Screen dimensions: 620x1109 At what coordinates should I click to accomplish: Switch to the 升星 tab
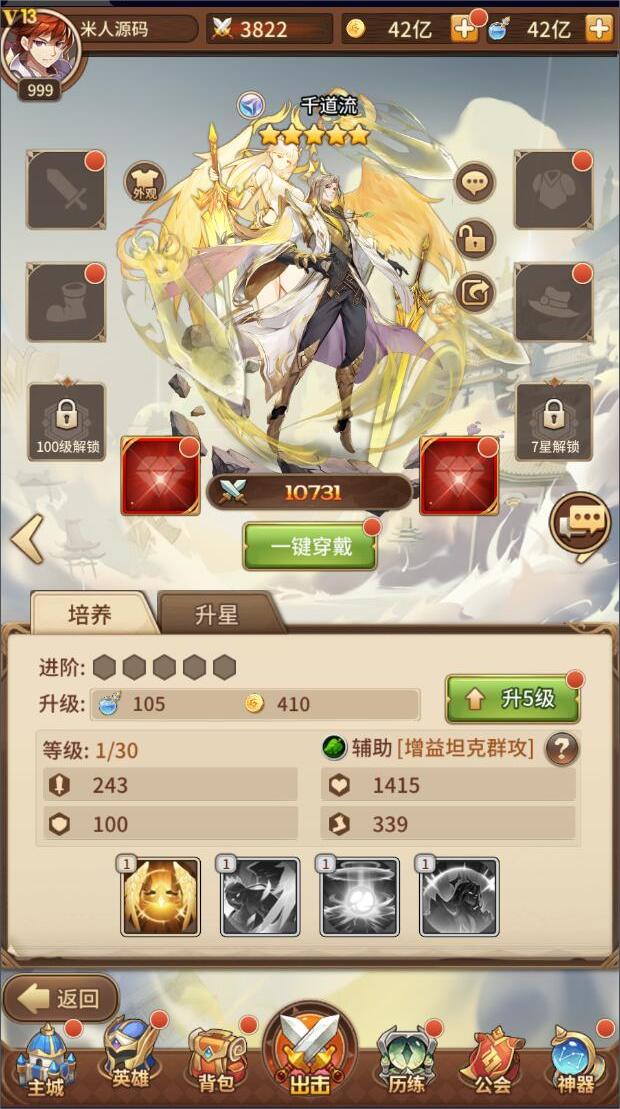(x=217, y=614)
